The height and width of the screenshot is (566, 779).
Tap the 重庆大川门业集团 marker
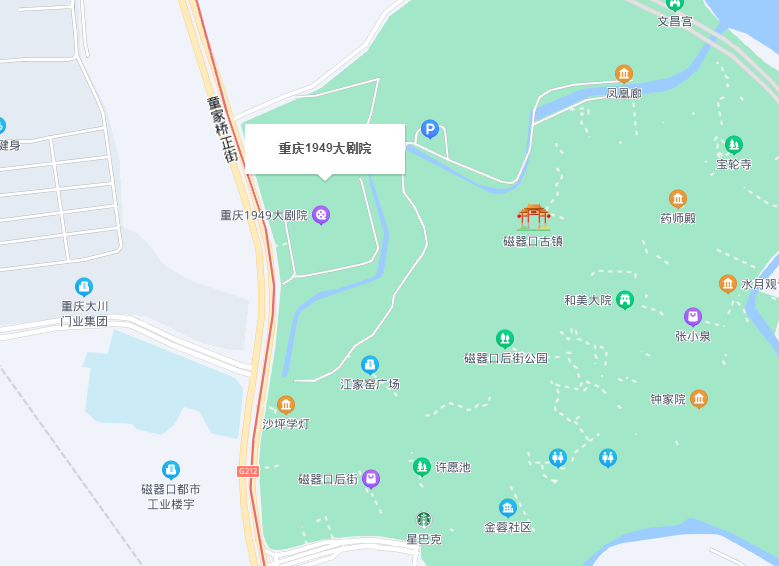click(x=84, y=287)
